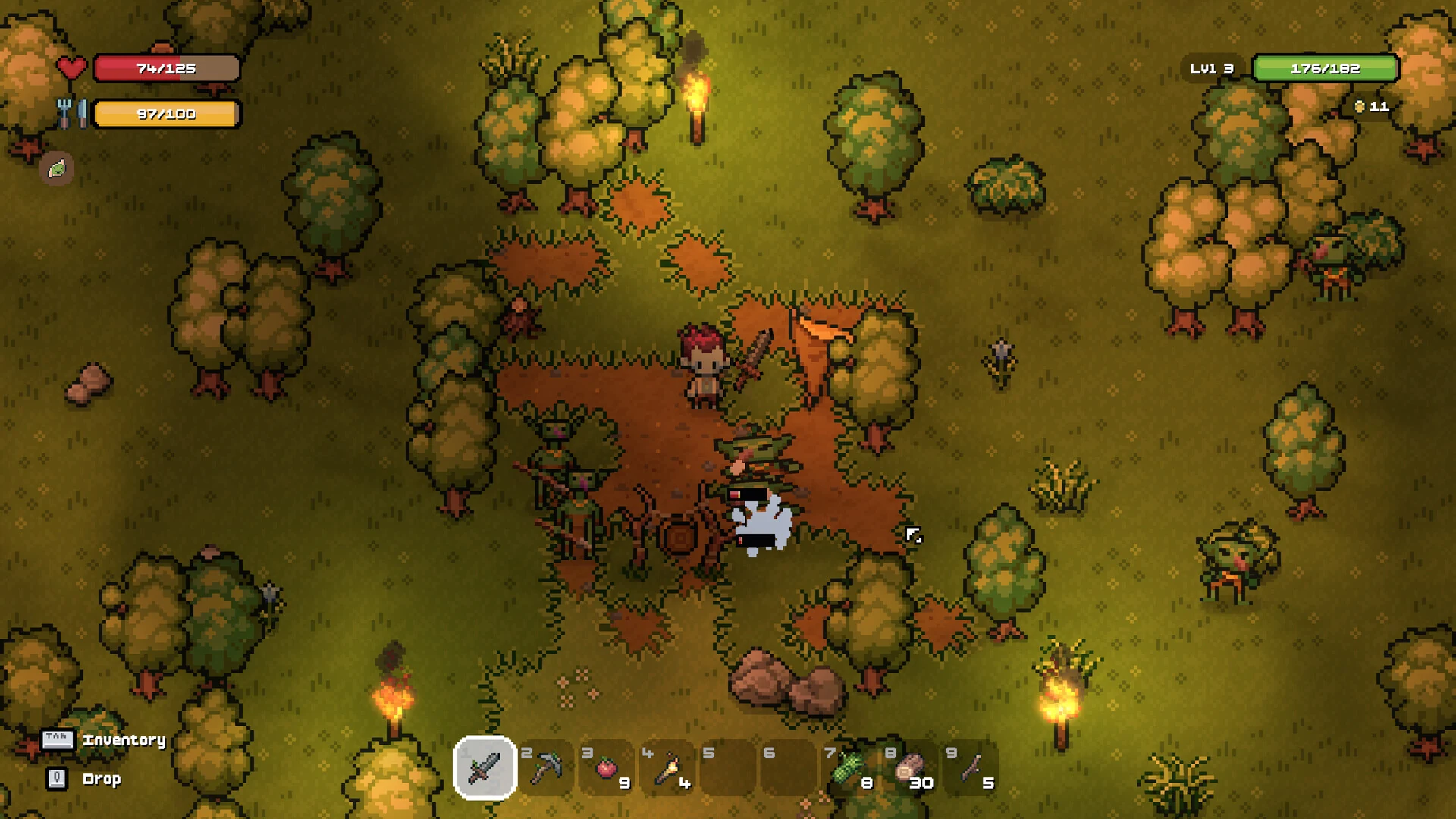Select the pickaxe in hotbar slot 2
This screenshot has width=1456, height=819.
(x=545, y=767)
